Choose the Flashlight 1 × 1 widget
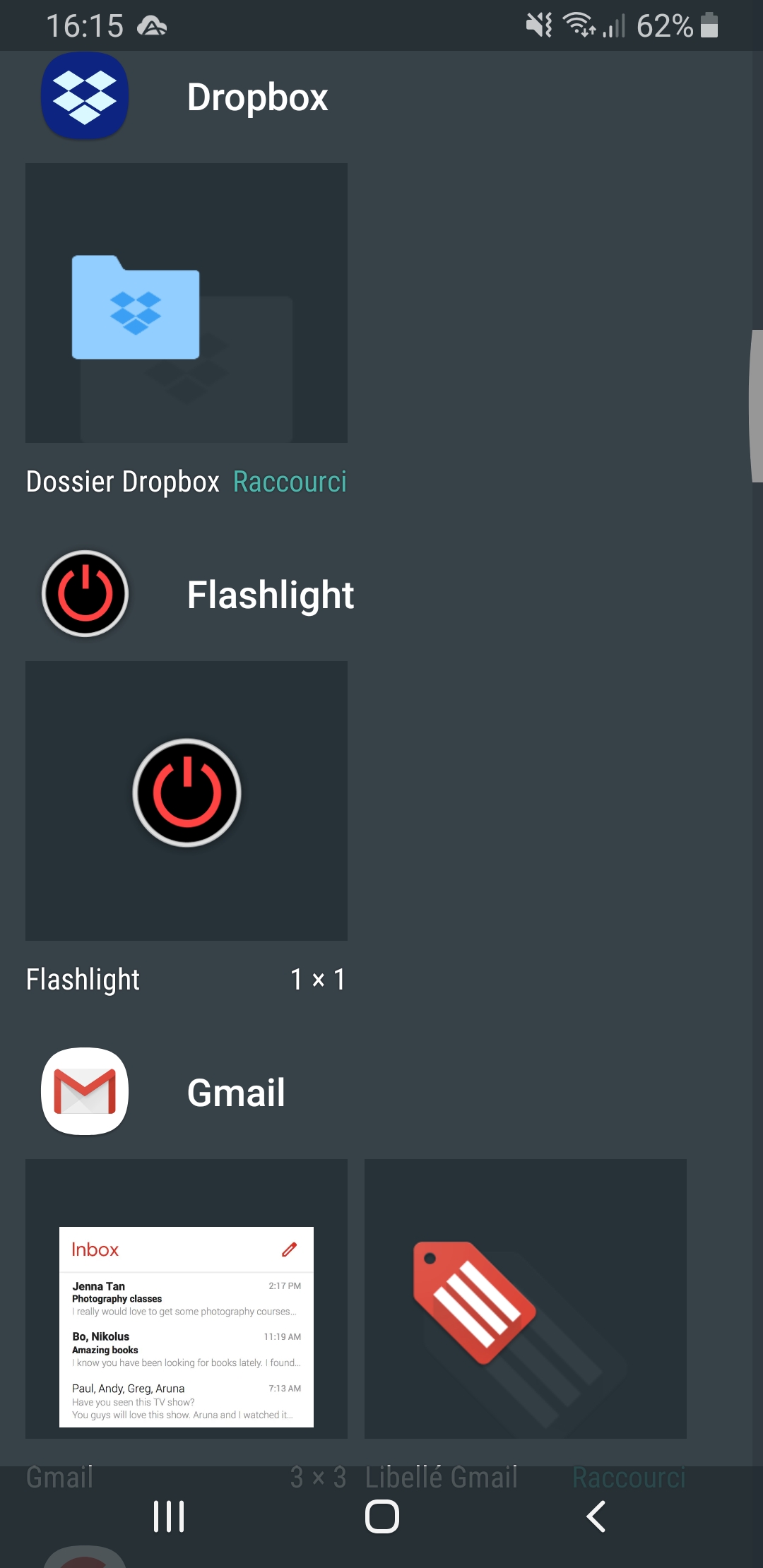763x1568 pixels. point(187,800)
